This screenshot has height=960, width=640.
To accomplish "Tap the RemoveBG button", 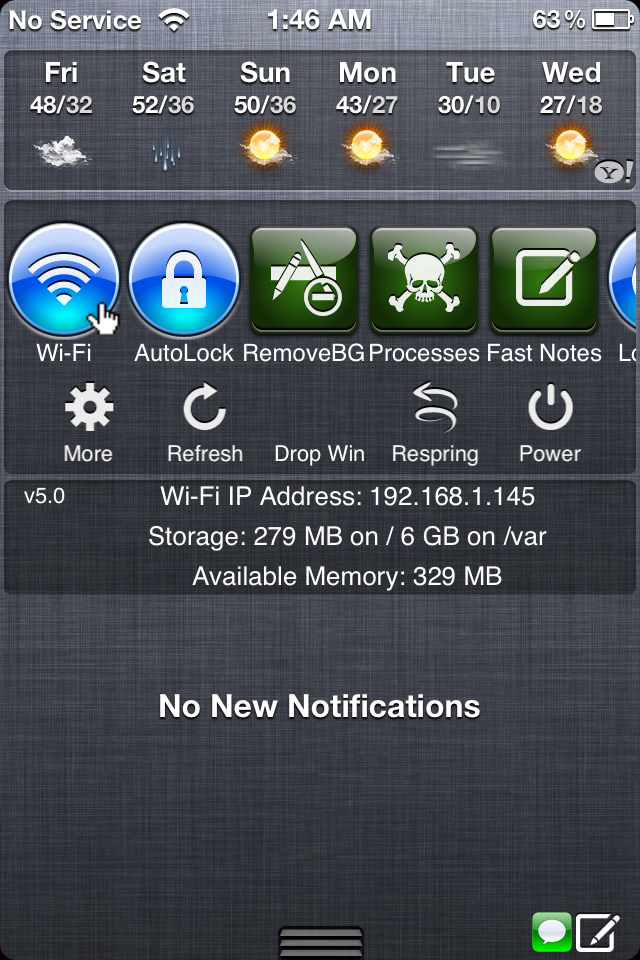I will [x=303, y=279].
